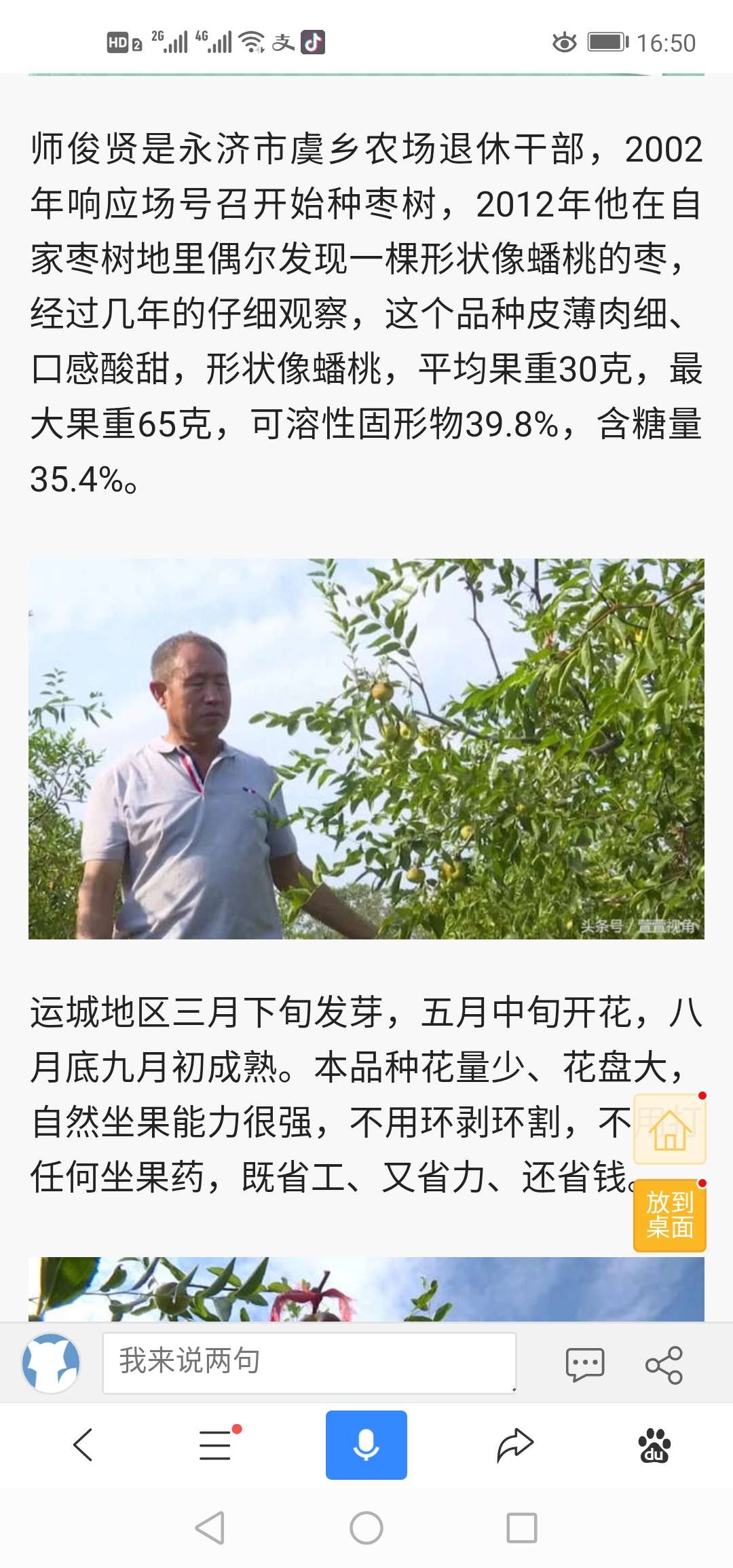Screen dimensions: 733x1568
Task: Tap the 放到桌面 floating button
Action: (670, 1215)
